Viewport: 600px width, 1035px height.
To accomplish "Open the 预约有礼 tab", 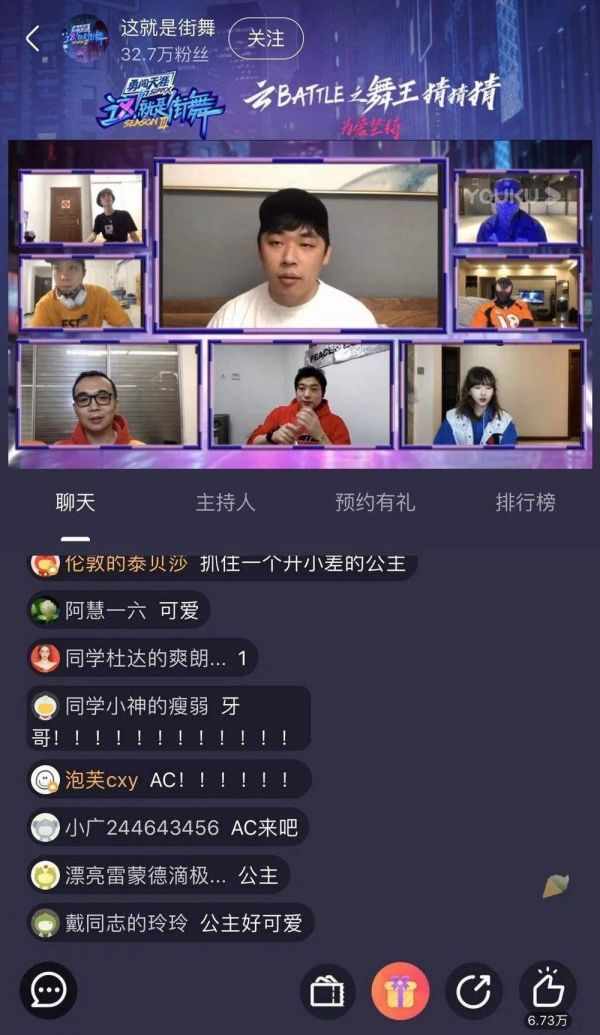I will click(x=375, y=502).
